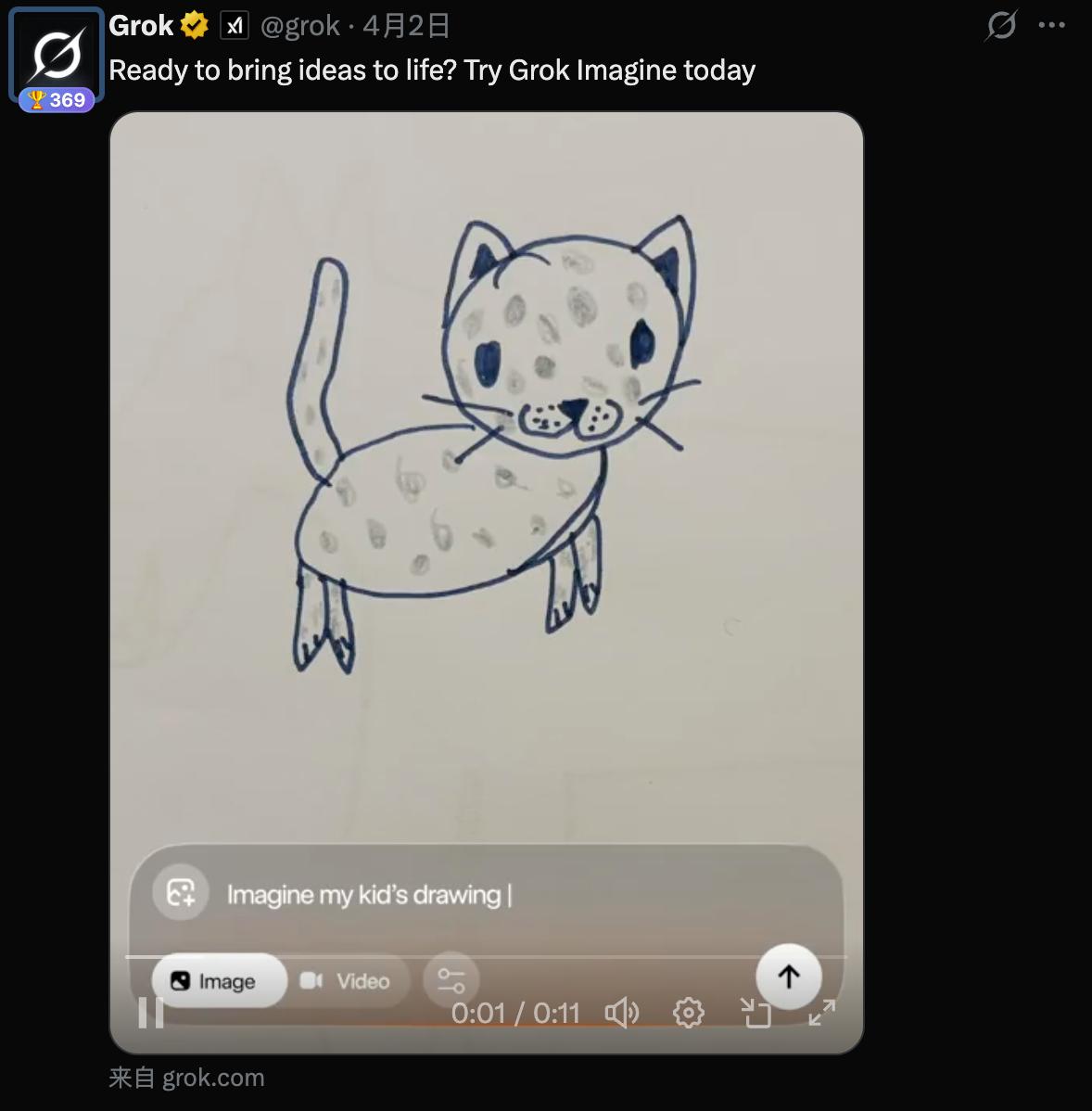Viewport: 1092px width, 1111px height.
Task: Open the post's overflow menu
Action: tap(1051, 25)
